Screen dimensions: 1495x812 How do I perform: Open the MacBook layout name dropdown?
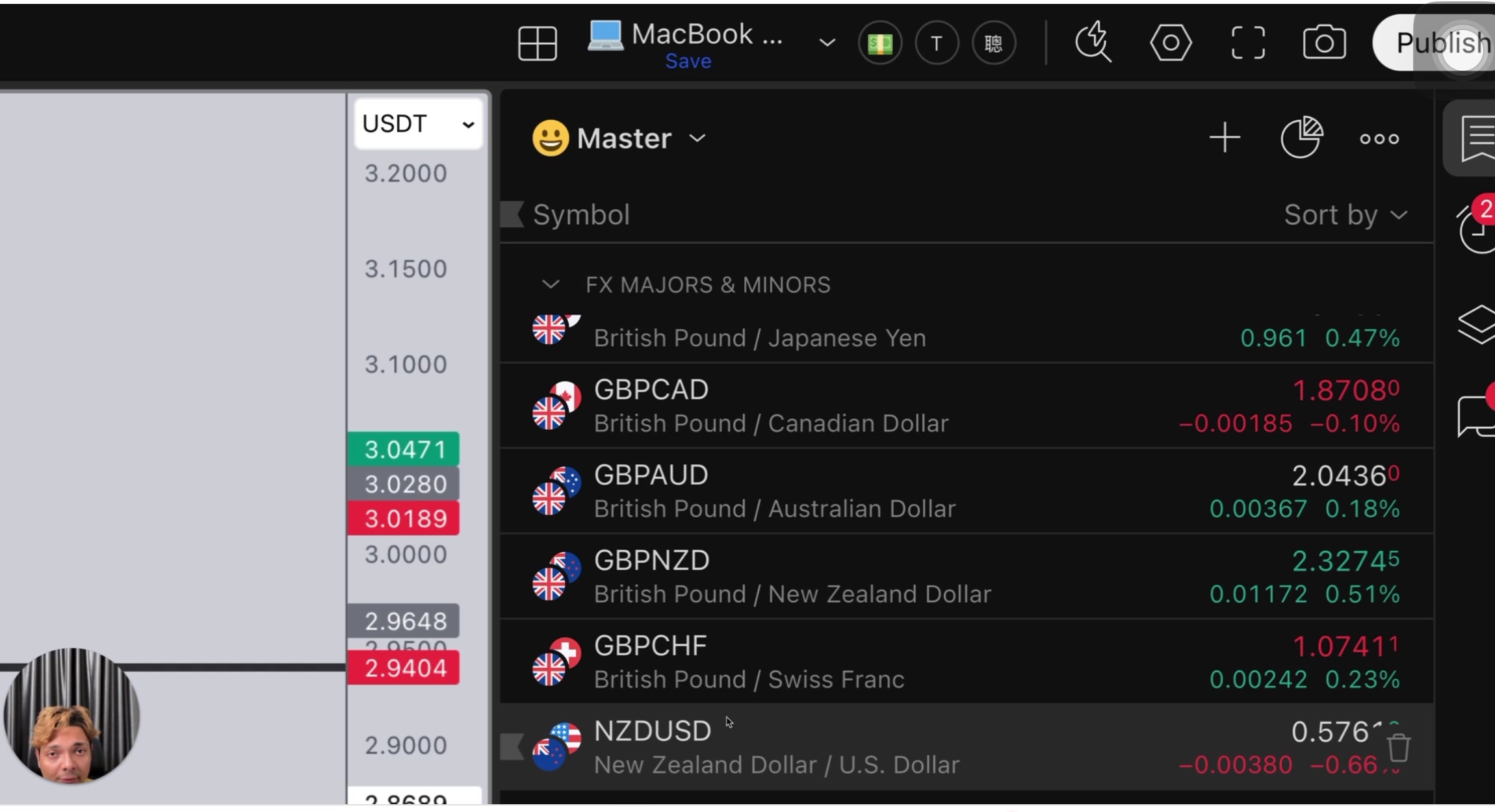[827, 43]
